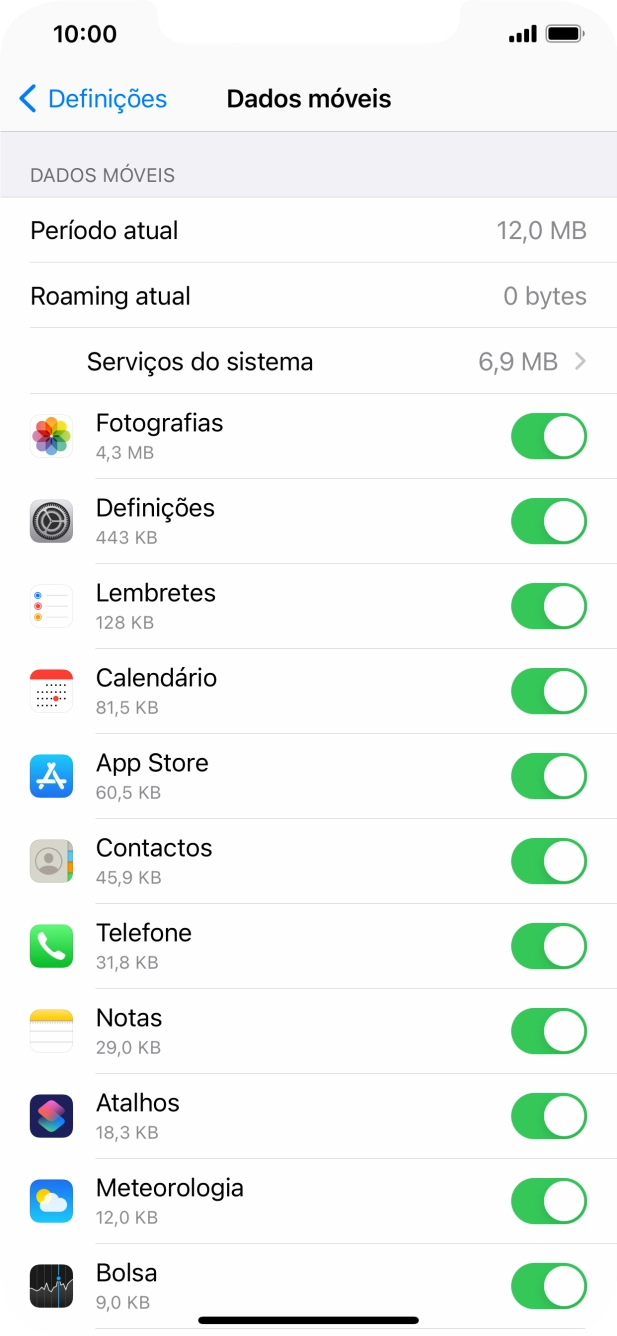This screenshot has height=1336, width=617.
Task: Toggle mobile data for Contactos
Action: [x=548, y=861]
